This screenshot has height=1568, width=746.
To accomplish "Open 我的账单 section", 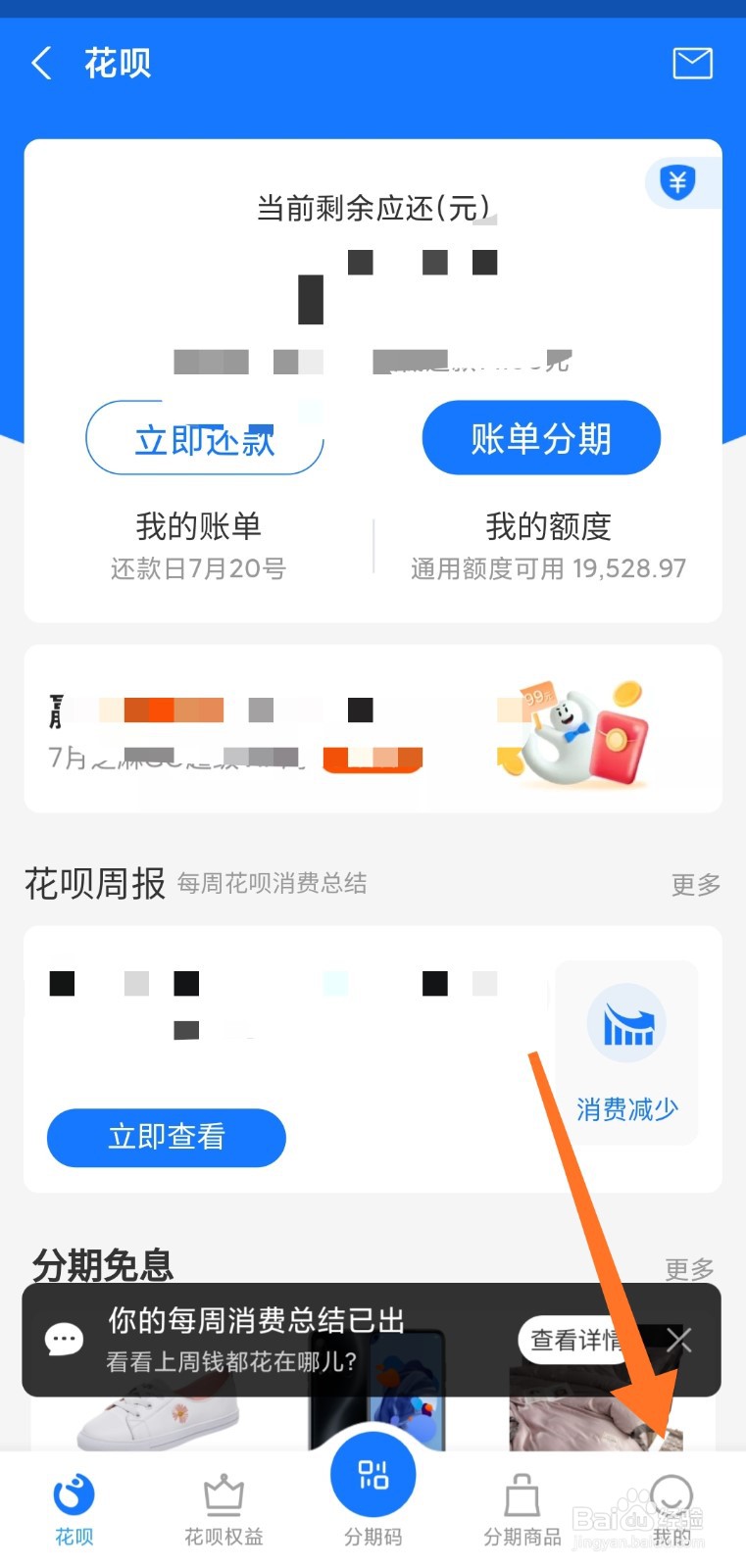I will (199, 527).
